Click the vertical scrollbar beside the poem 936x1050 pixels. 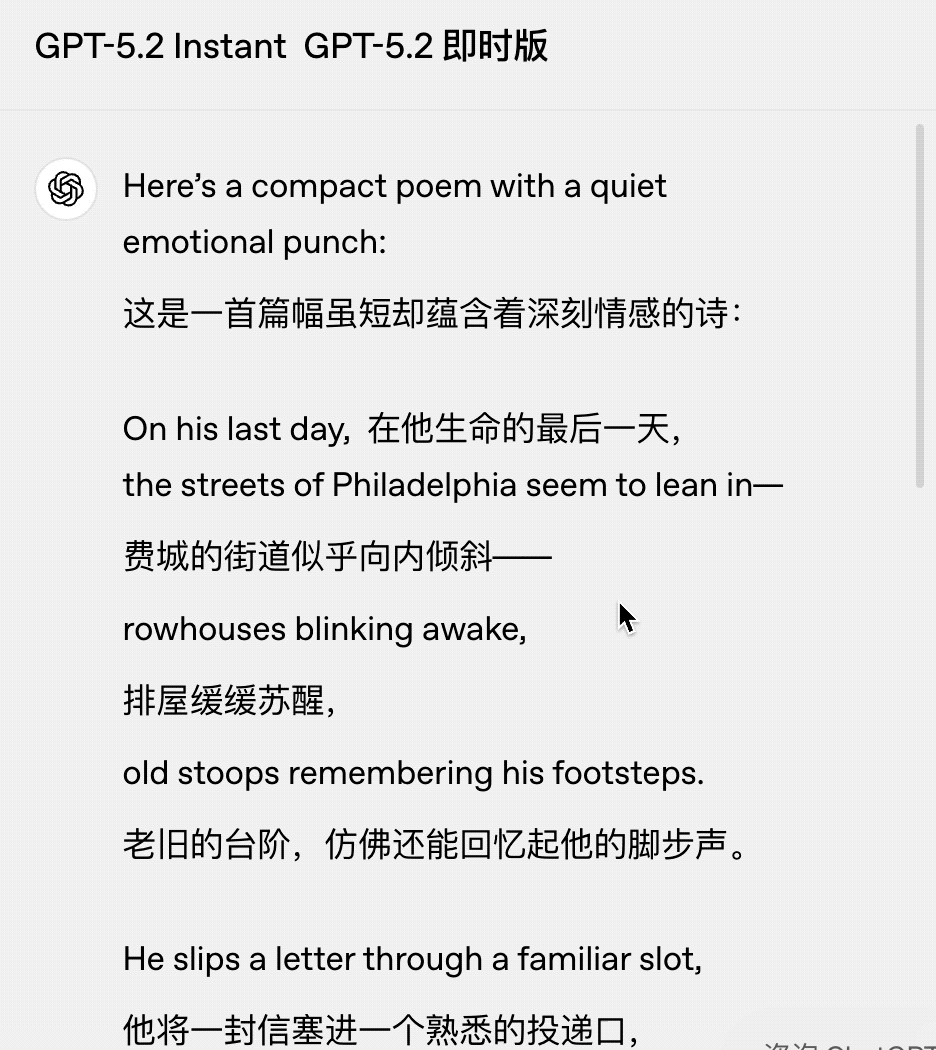point(920,305)
